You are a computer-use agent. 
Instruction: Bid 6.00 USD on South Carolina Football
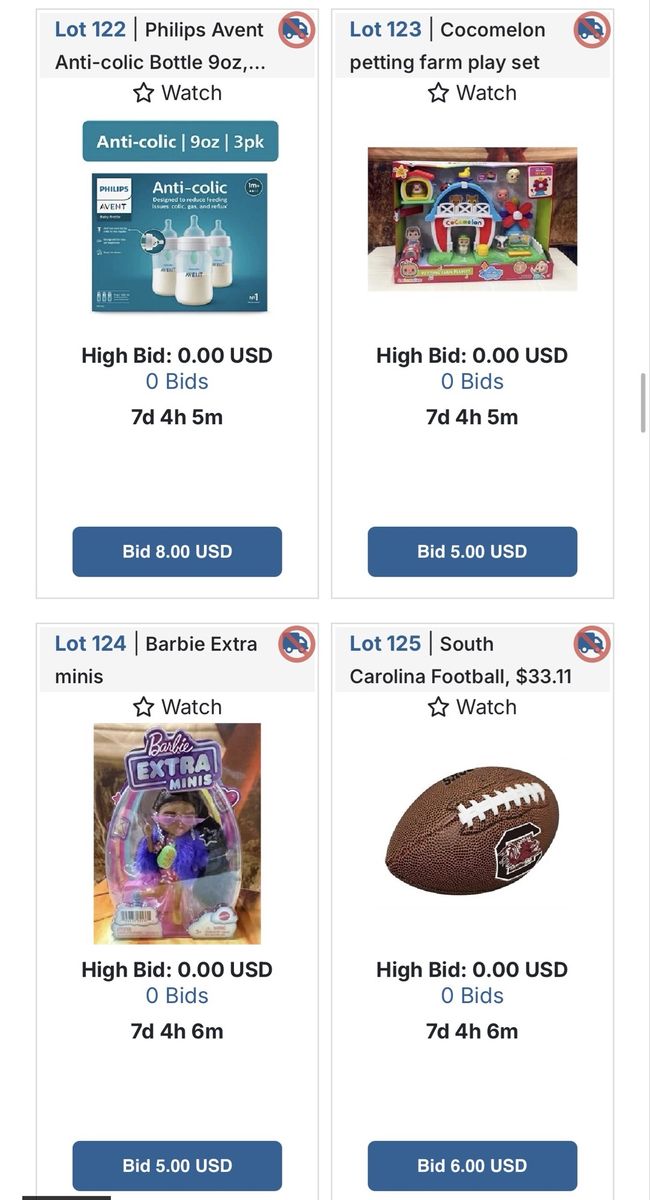472,1166
